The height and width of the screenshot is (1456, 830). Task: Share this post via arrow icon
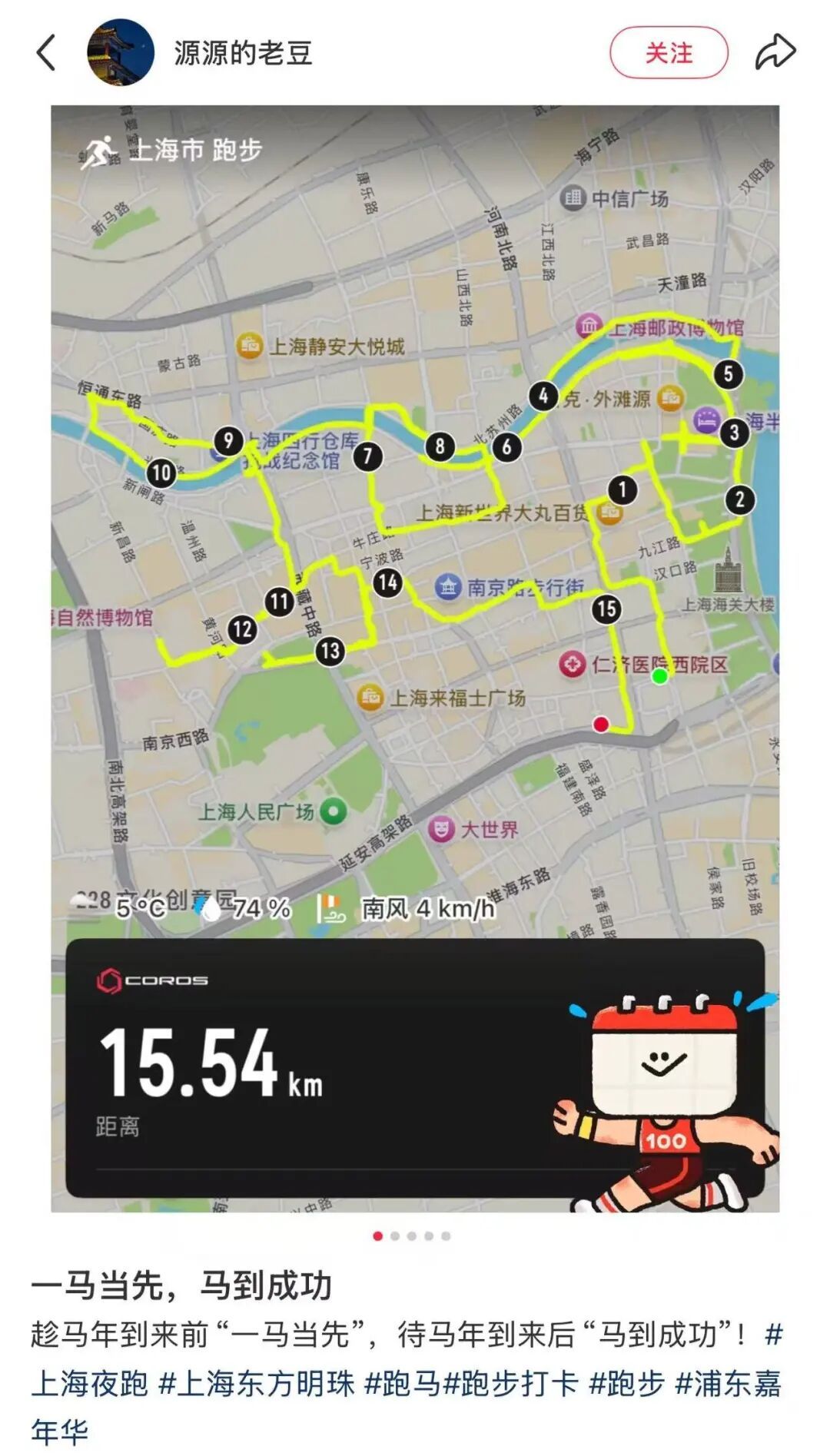pos(775,53)
